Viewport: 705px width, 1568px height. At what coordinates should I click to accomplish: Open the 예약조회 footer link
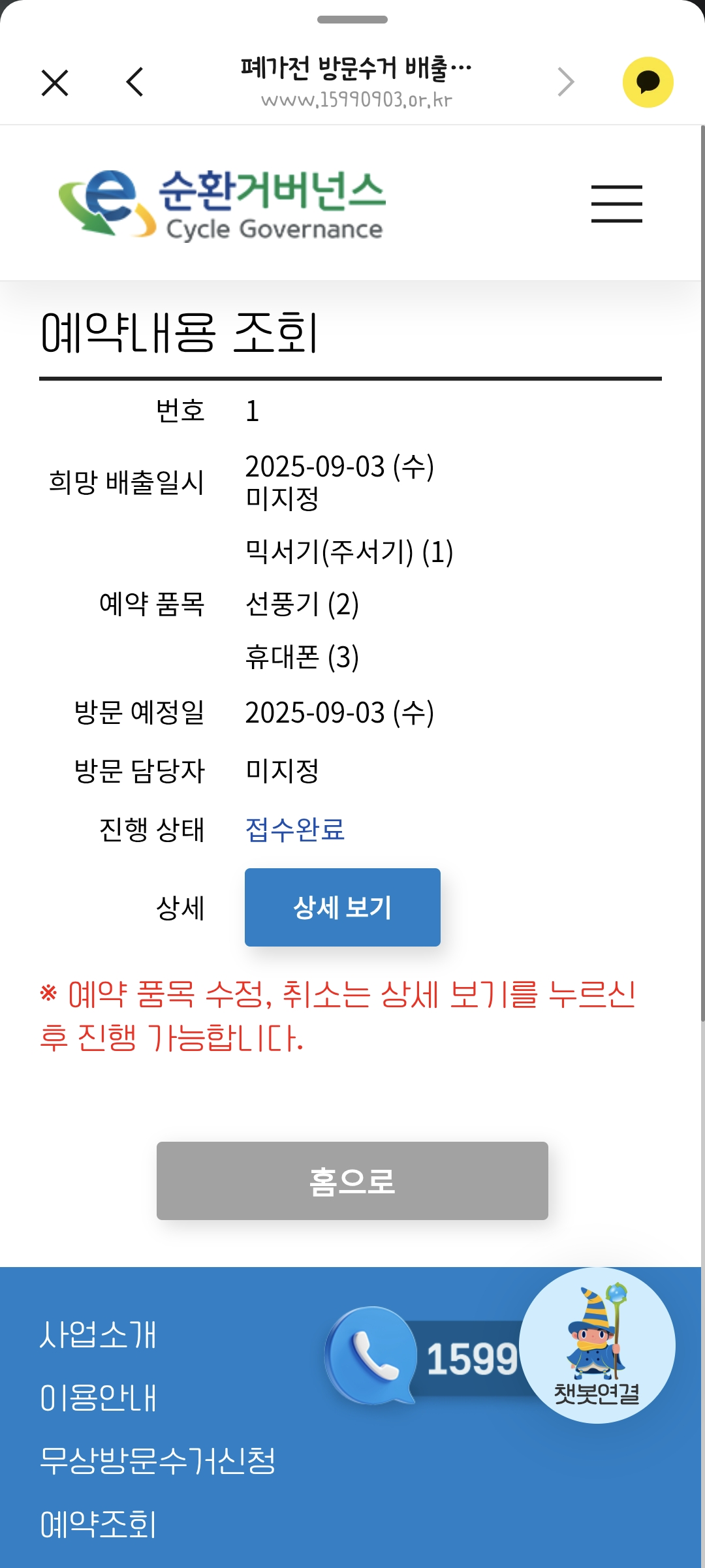(x=98, y=1525)
